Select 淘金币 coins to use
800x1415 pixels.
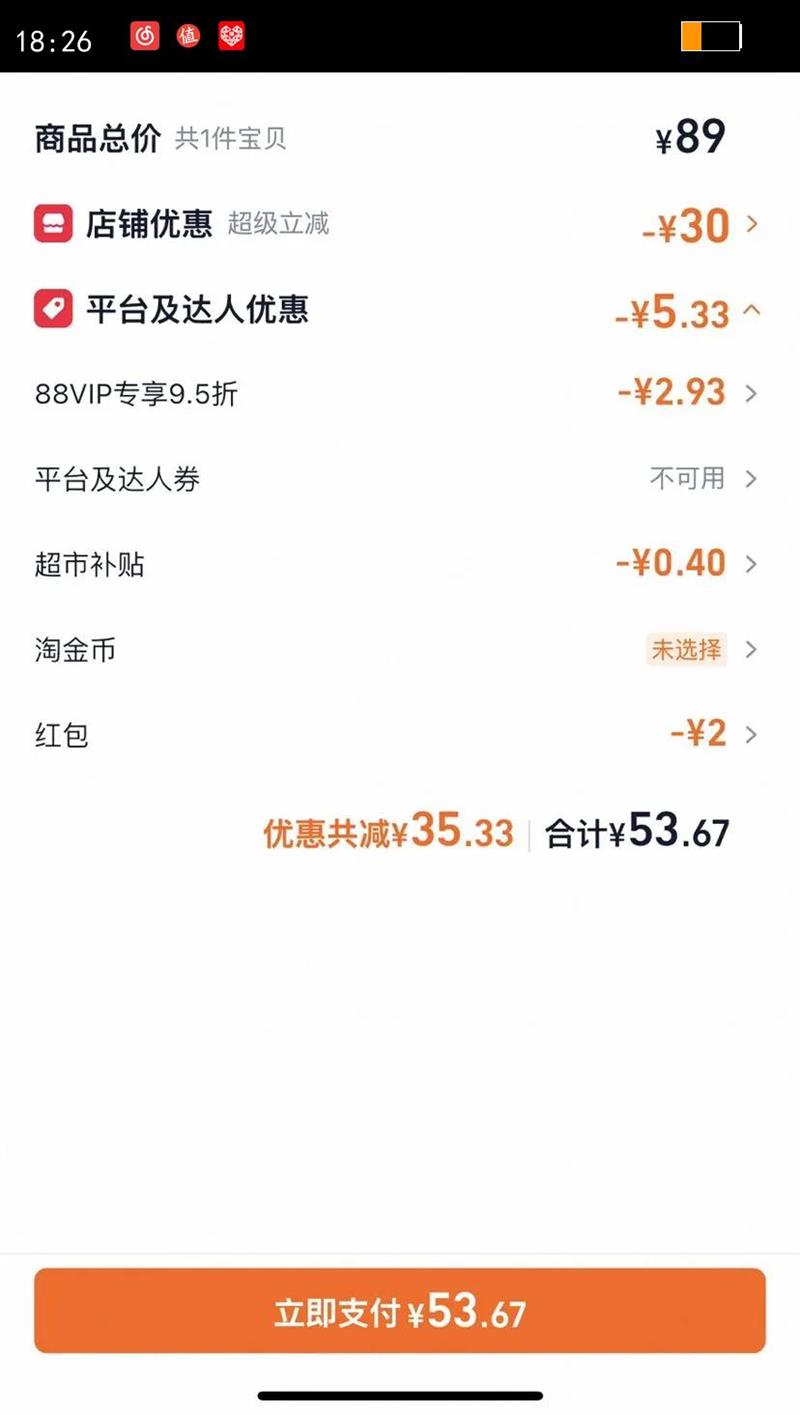399,650
